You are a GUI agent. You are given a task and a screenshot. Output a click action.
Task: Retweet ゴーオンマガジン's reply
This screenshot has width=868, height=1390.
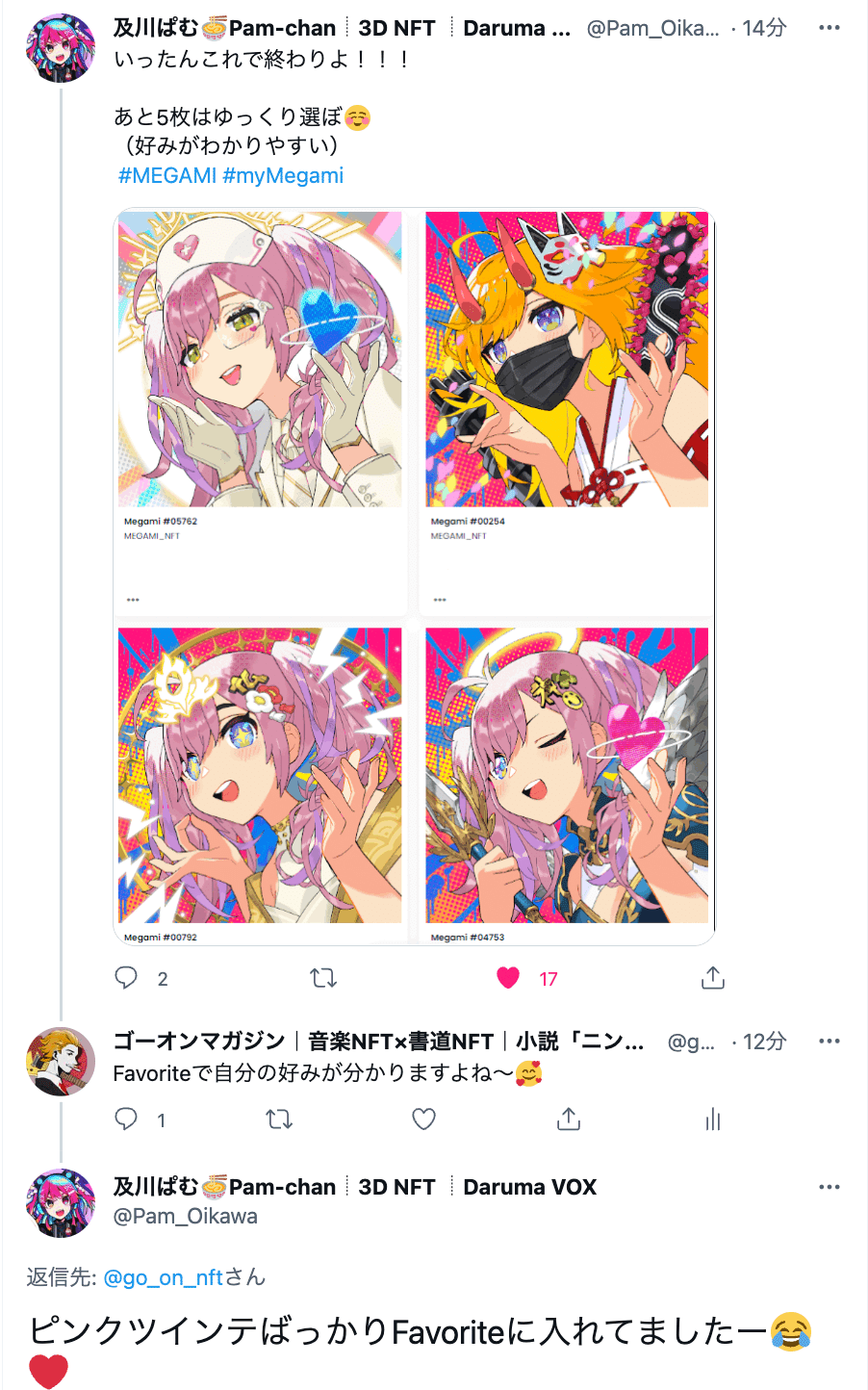(x=279, y=1119)
